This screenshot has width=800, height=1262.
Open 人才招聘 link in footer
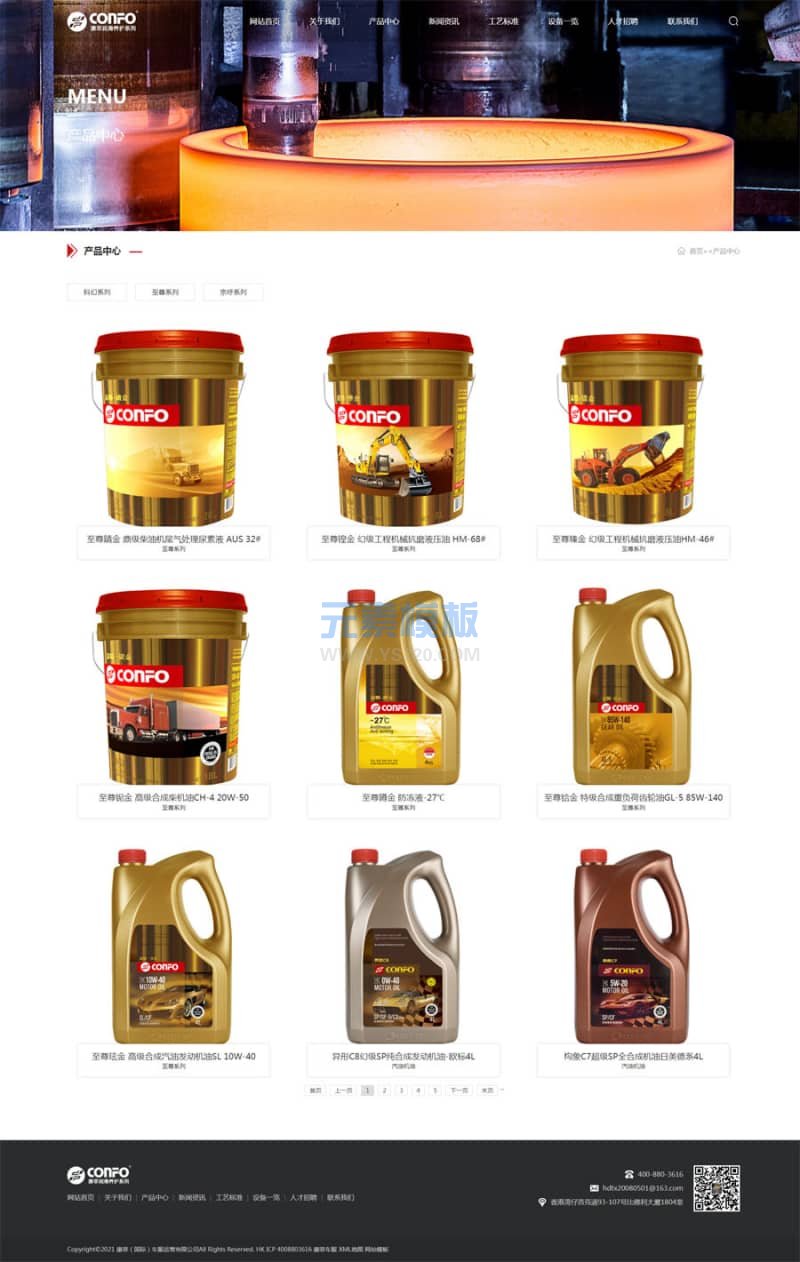click(303, 1197)
